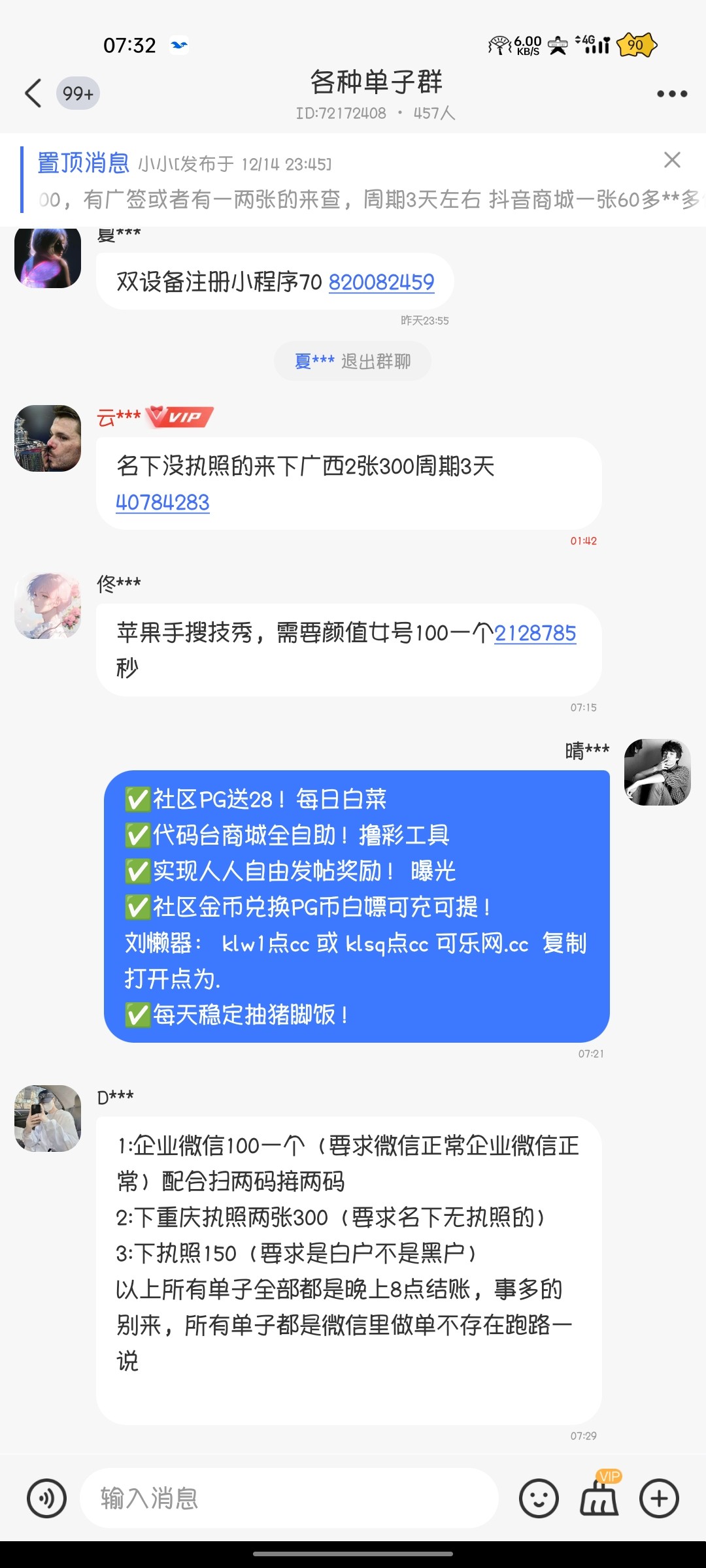Dismiss the pinned message banner

click(672, 160)
